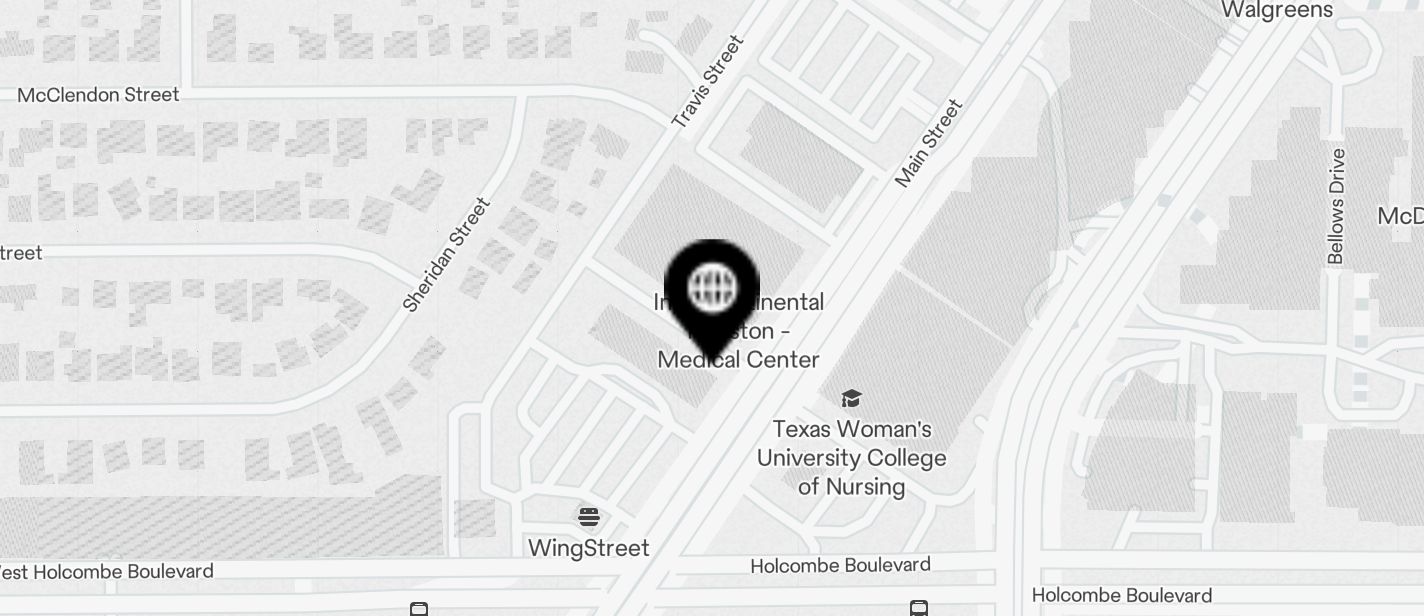1424x616 pixels.
Task: Tap the black globe location pin
Action: (712, 290)
